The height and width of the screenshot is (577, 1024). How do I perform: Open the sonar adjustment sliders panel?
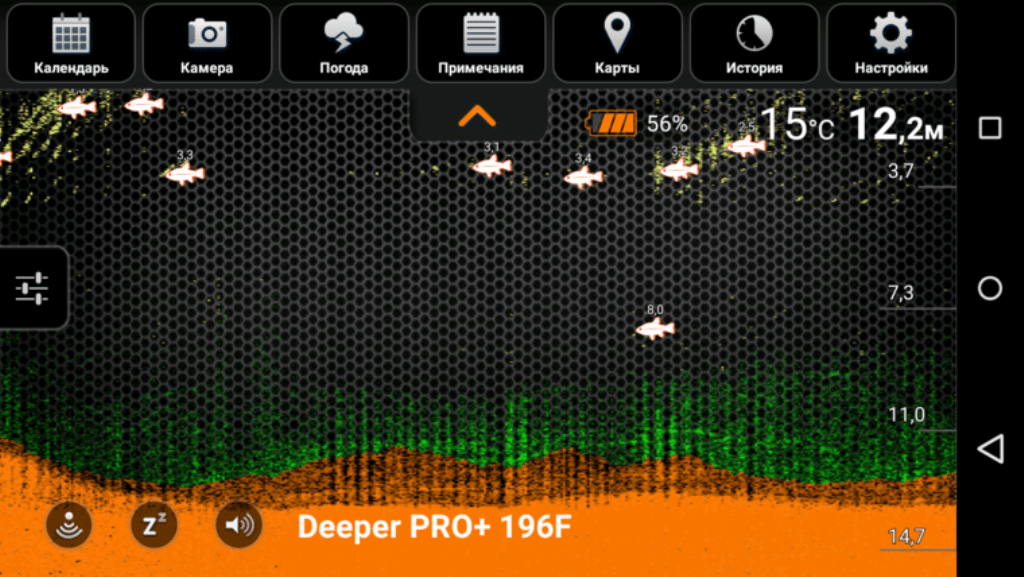tap(32, 288)
